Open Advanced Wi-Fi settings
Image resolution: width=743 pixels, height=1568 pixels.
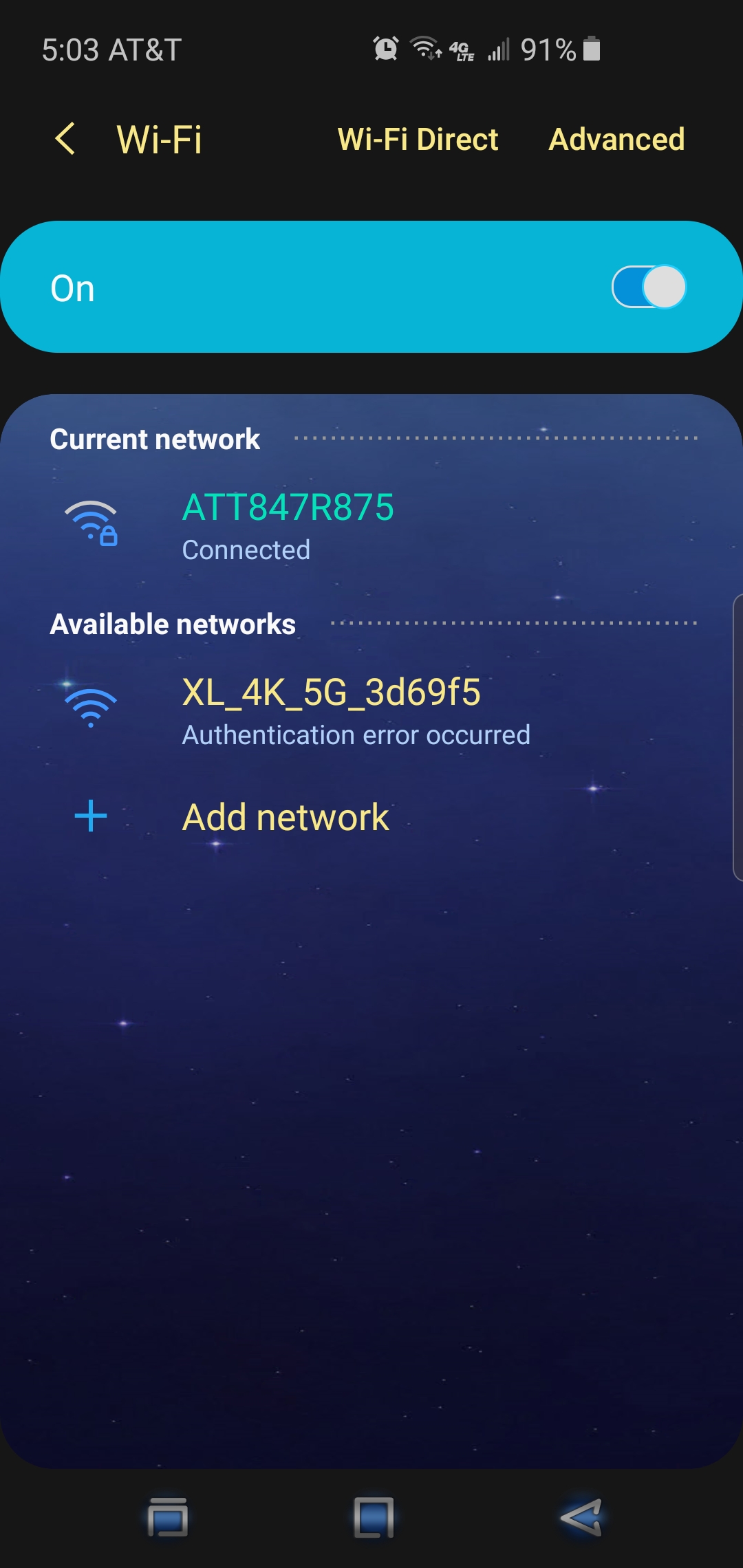pos(616,140)
